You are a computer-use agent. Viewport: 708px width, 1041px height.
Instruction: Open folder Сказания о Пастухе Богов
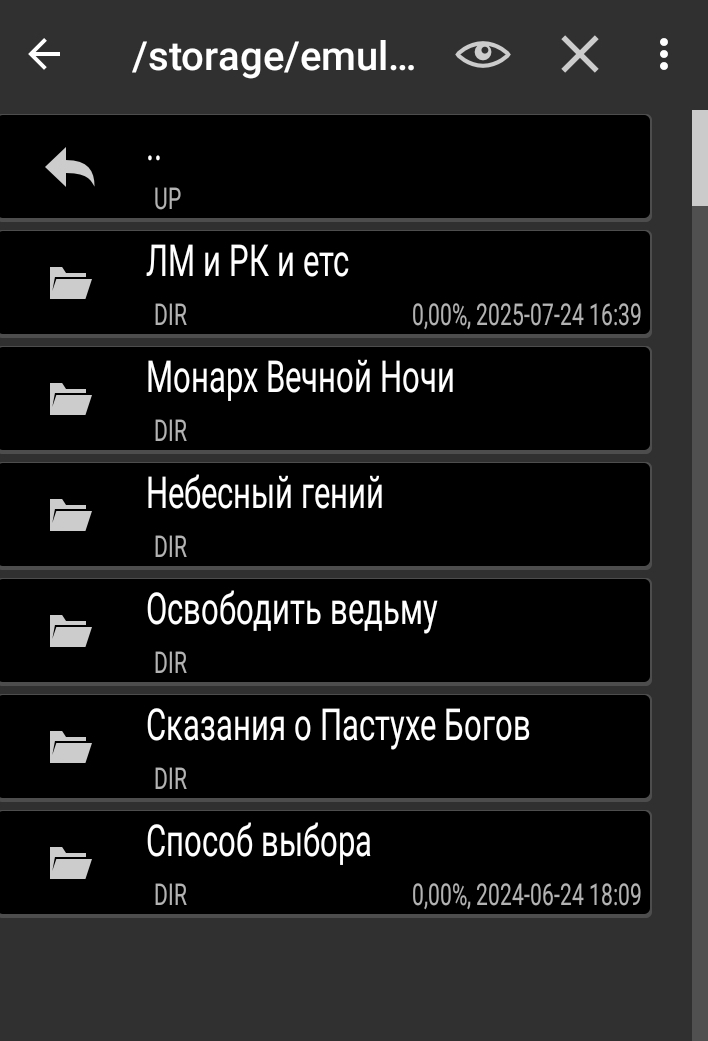coord(325,747)
